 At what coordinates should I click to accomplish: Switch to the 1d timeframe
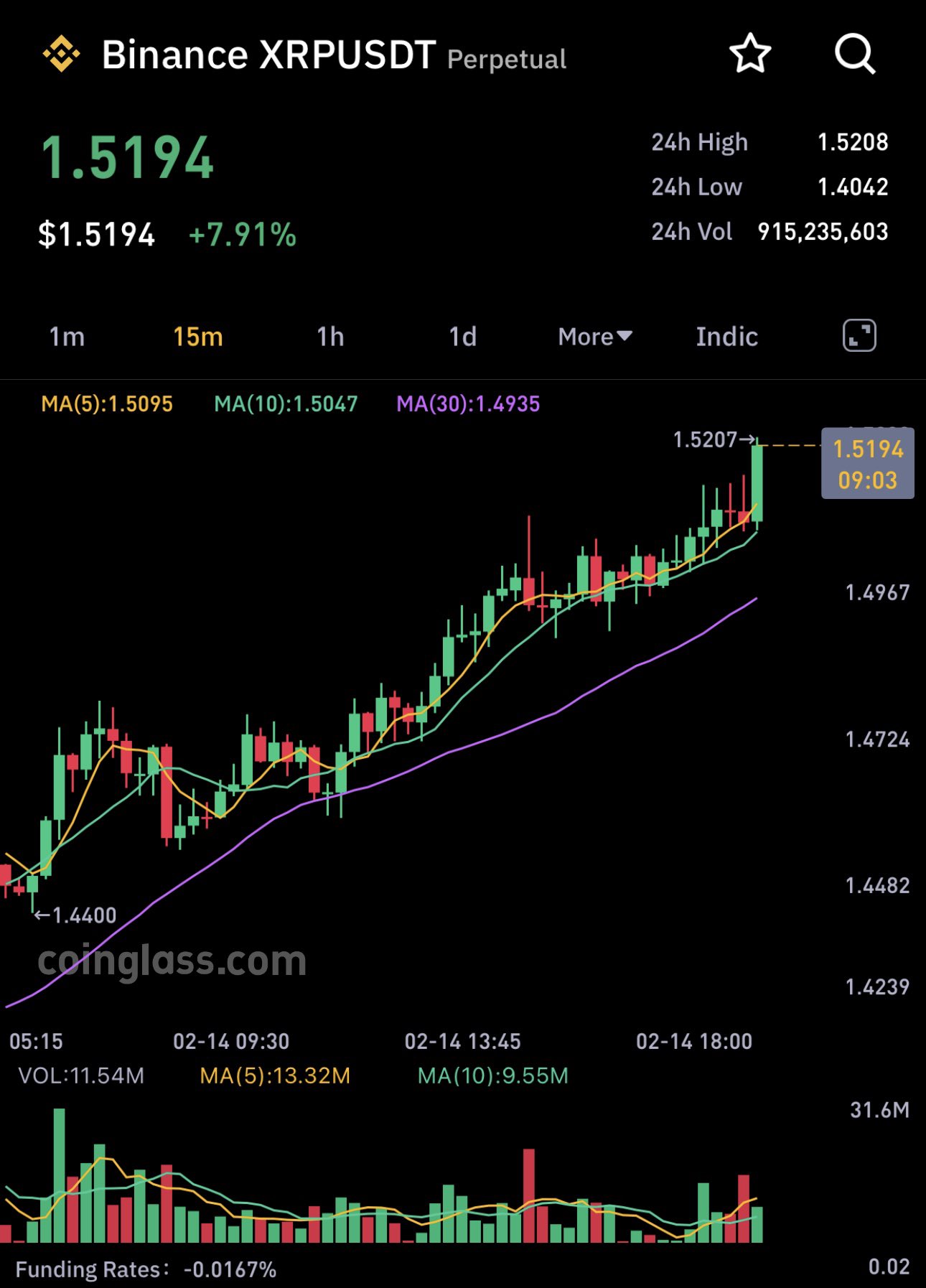click(462, 337)
